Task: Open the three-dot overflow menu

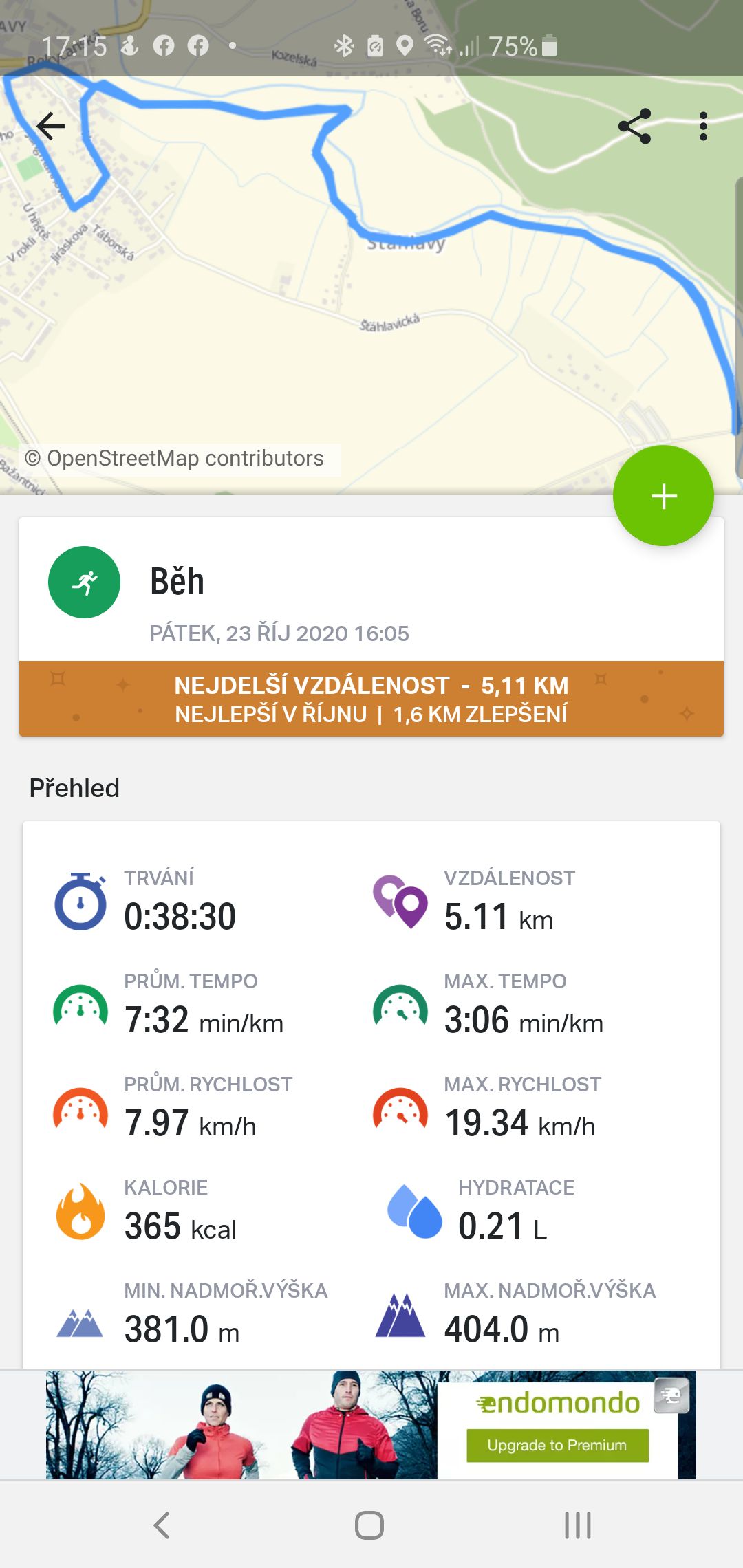Action: tap(702, 127)
